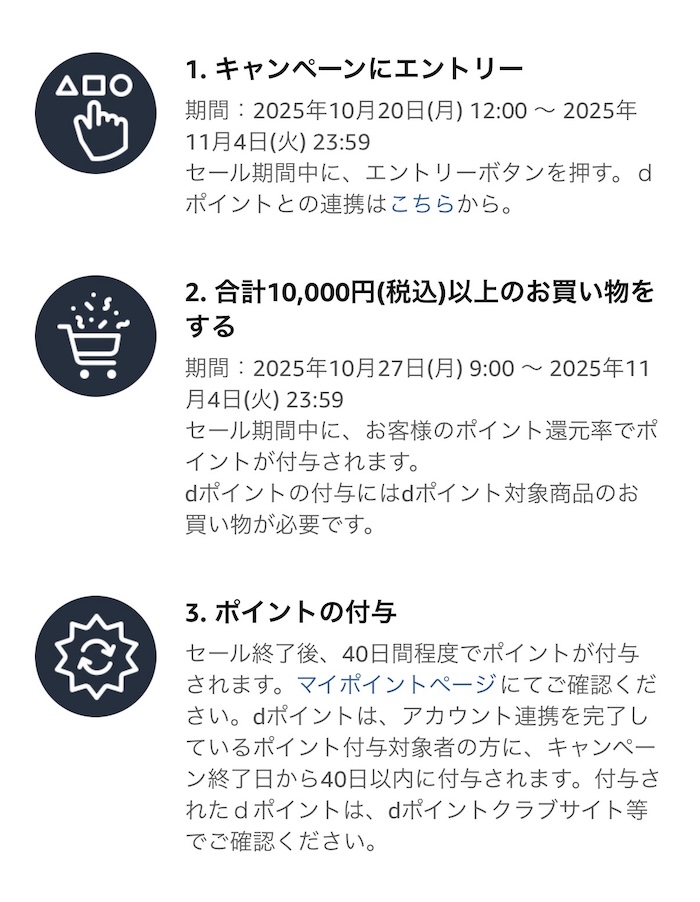Open the マイポイントページ link

(x=395, y=685)
